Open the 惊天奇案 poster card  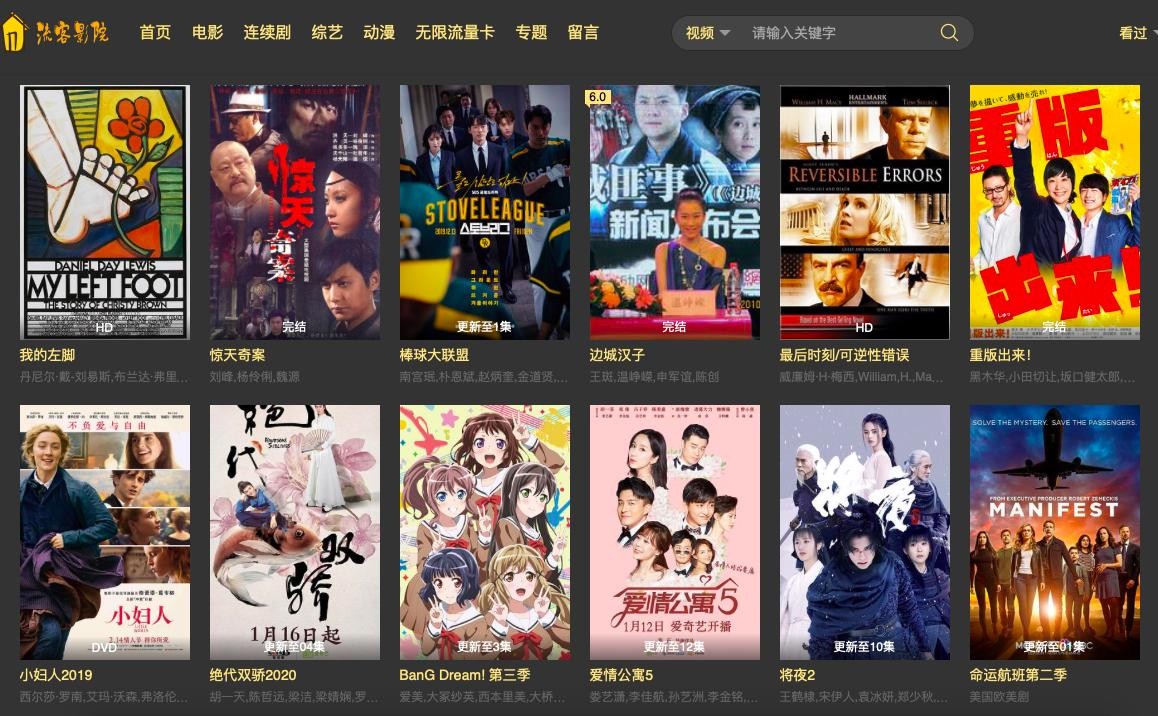coord(295,212)
